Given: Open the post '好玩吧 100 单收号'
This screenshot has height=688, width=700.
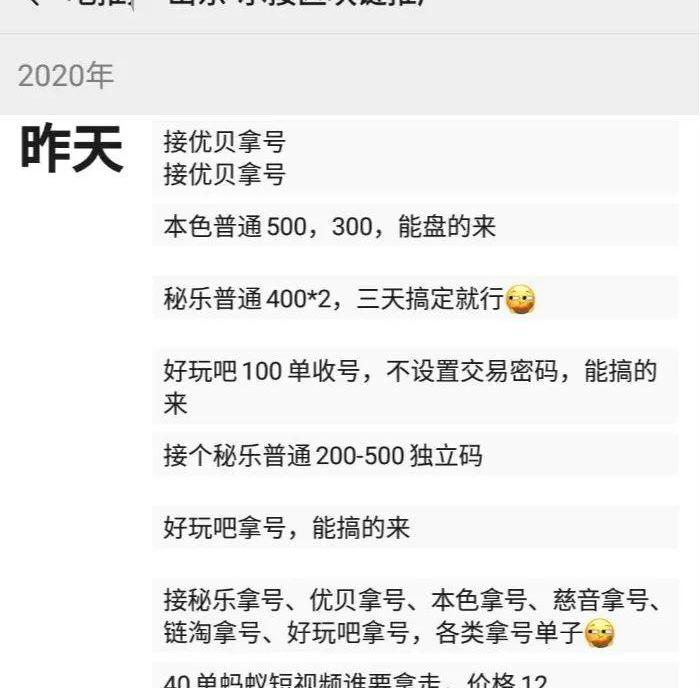Looking at the screenshot, I should tap(410, 387).
